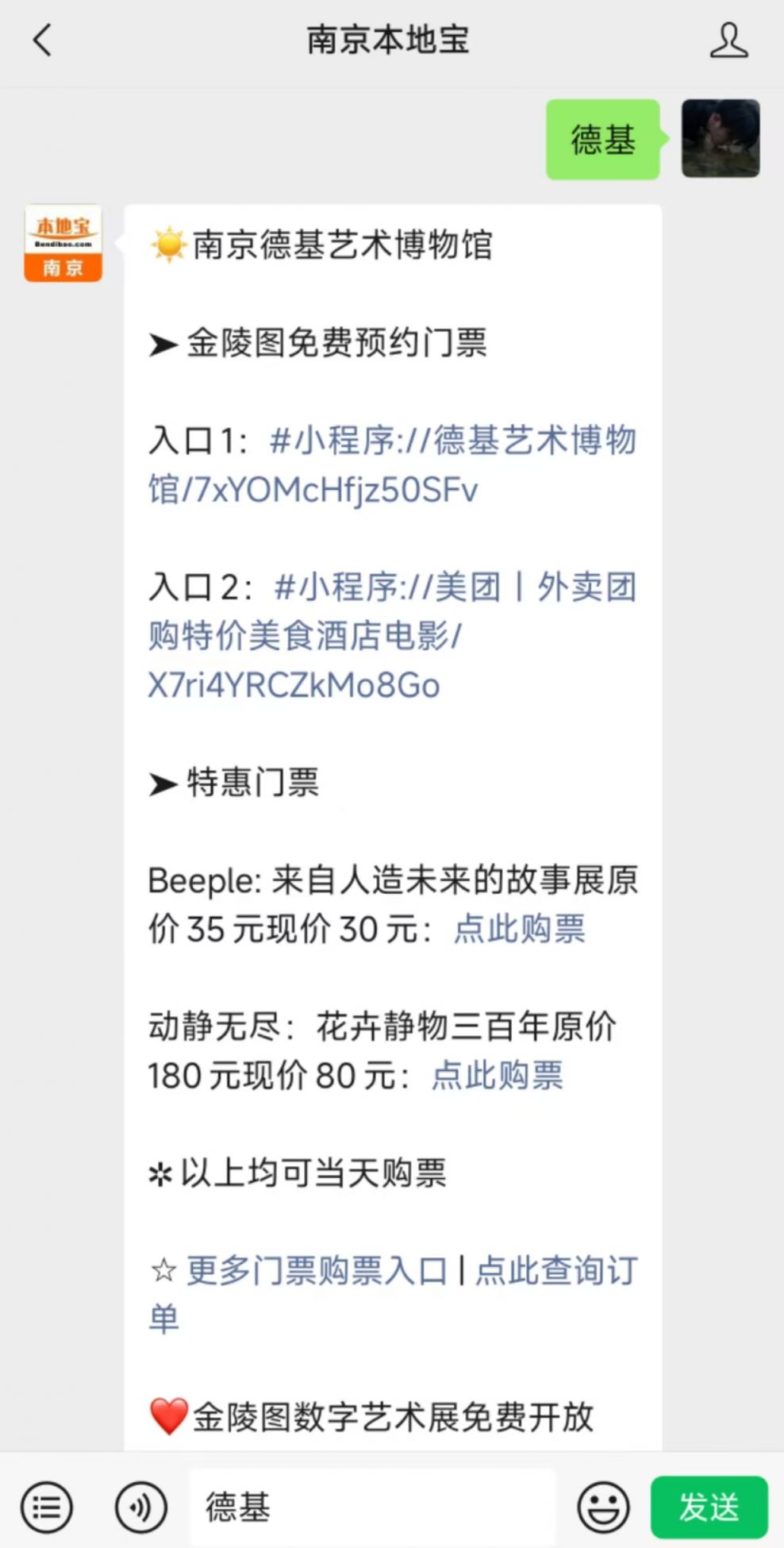Go back from the 南京本地宝 chat
784x1548 pixels.
tap(42, 40)
